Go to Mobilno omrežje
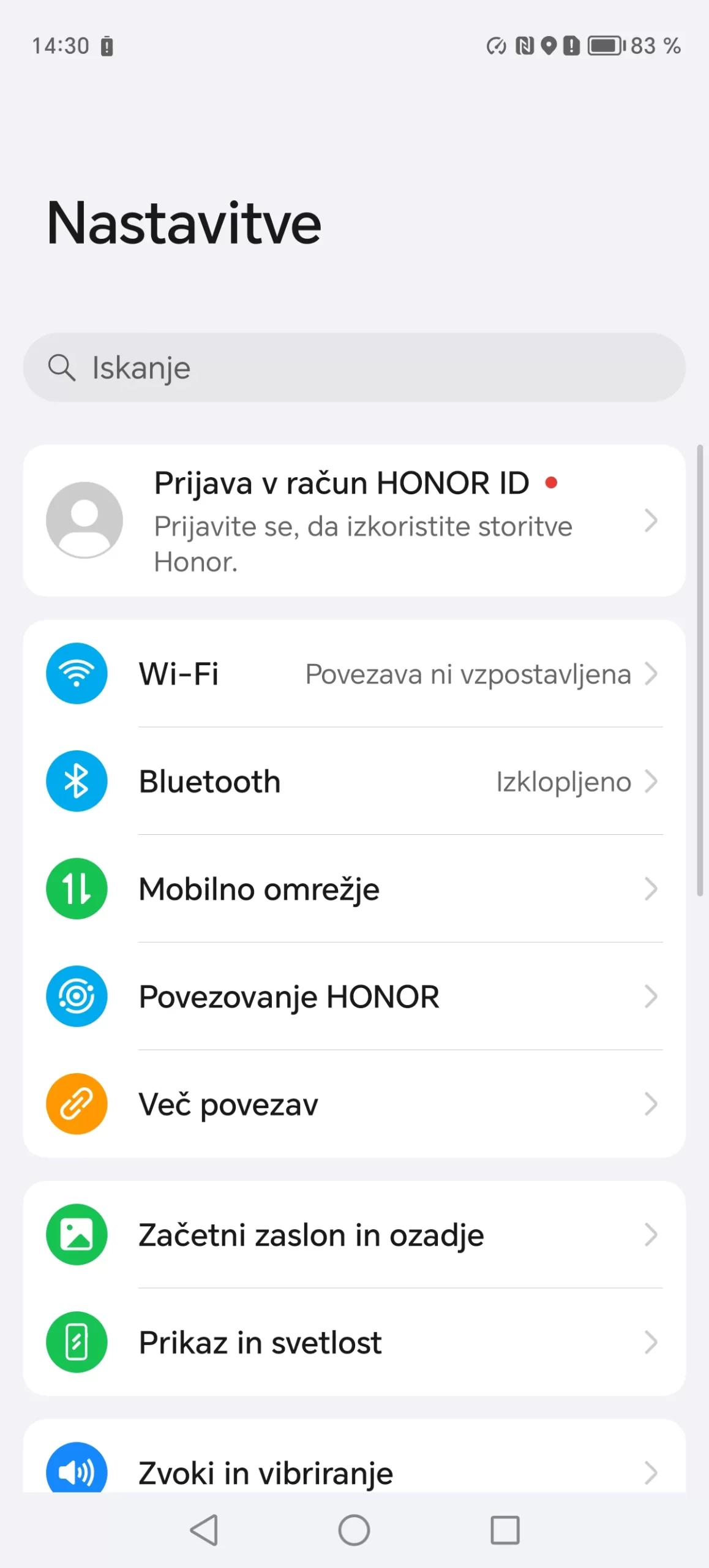The width and height of the screenshot is (709, 1568). 354,889
